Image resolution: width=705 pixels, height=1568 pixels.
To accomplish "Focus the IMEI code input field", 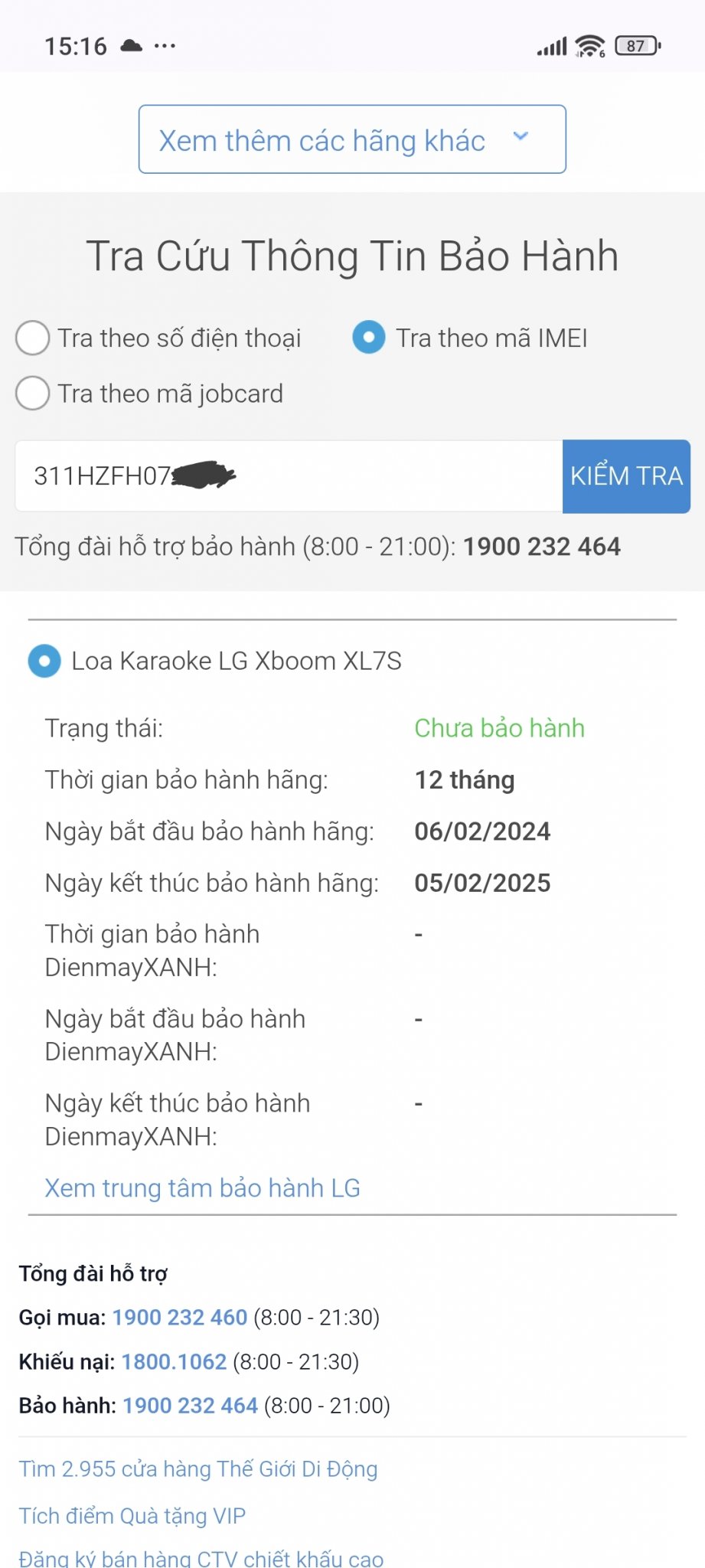I will 289,476.
